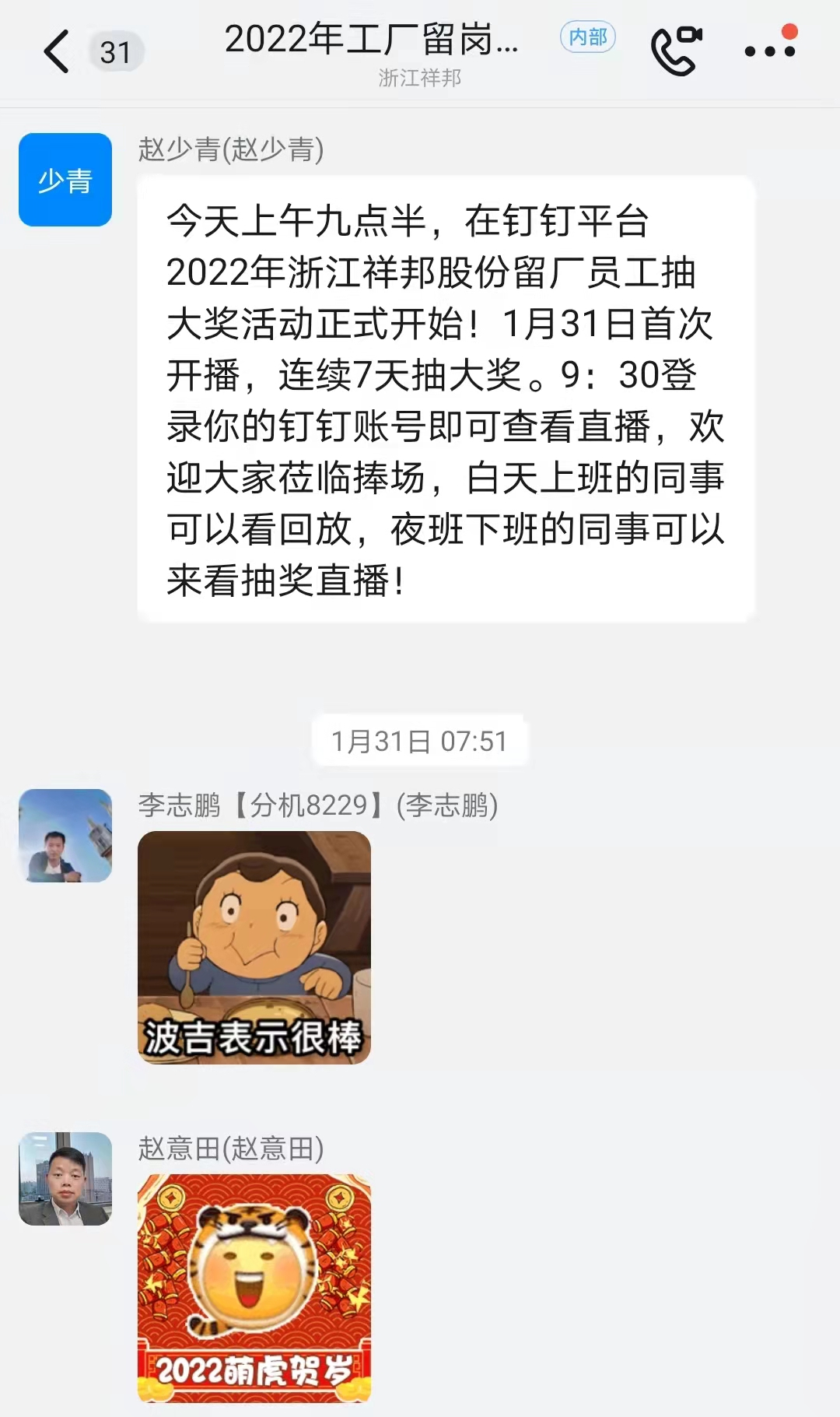Viewport: 840px width, 1417px height.
Task: Tap the 1月31日 07:51 timestamp
Action: coord(418,741)
